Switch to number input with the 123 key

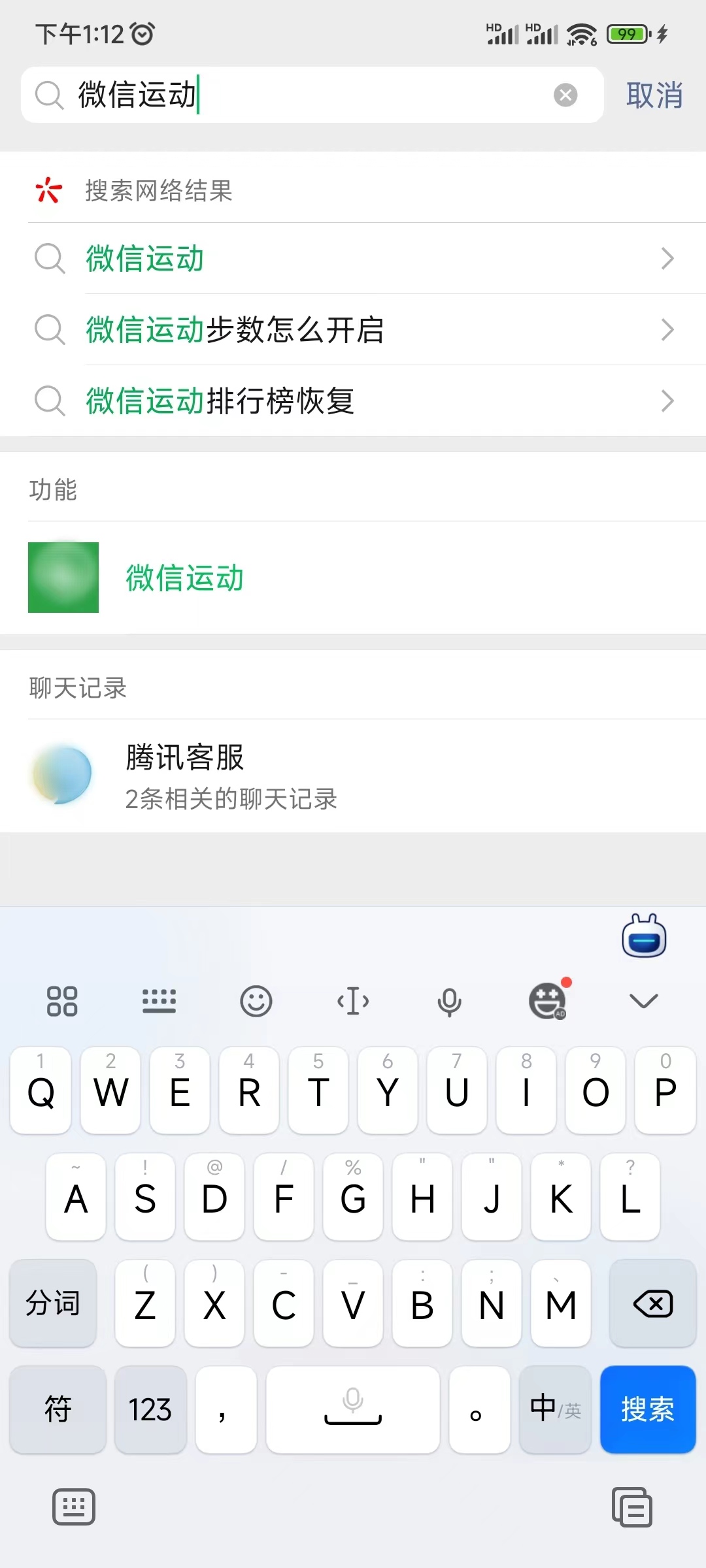[x=149, y=1411]
